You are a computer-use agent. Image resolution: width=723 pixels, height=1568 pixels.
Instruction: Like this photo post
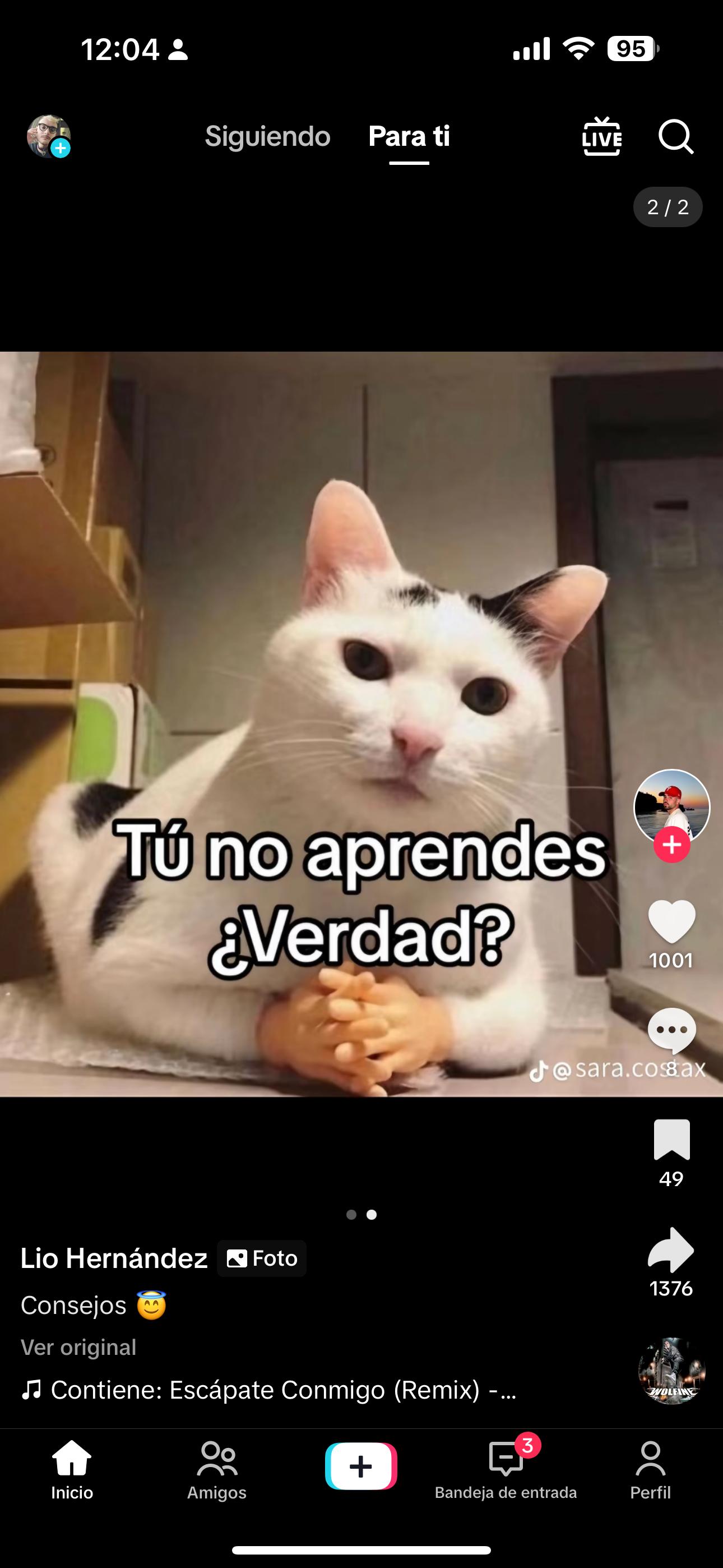point(671,921)
